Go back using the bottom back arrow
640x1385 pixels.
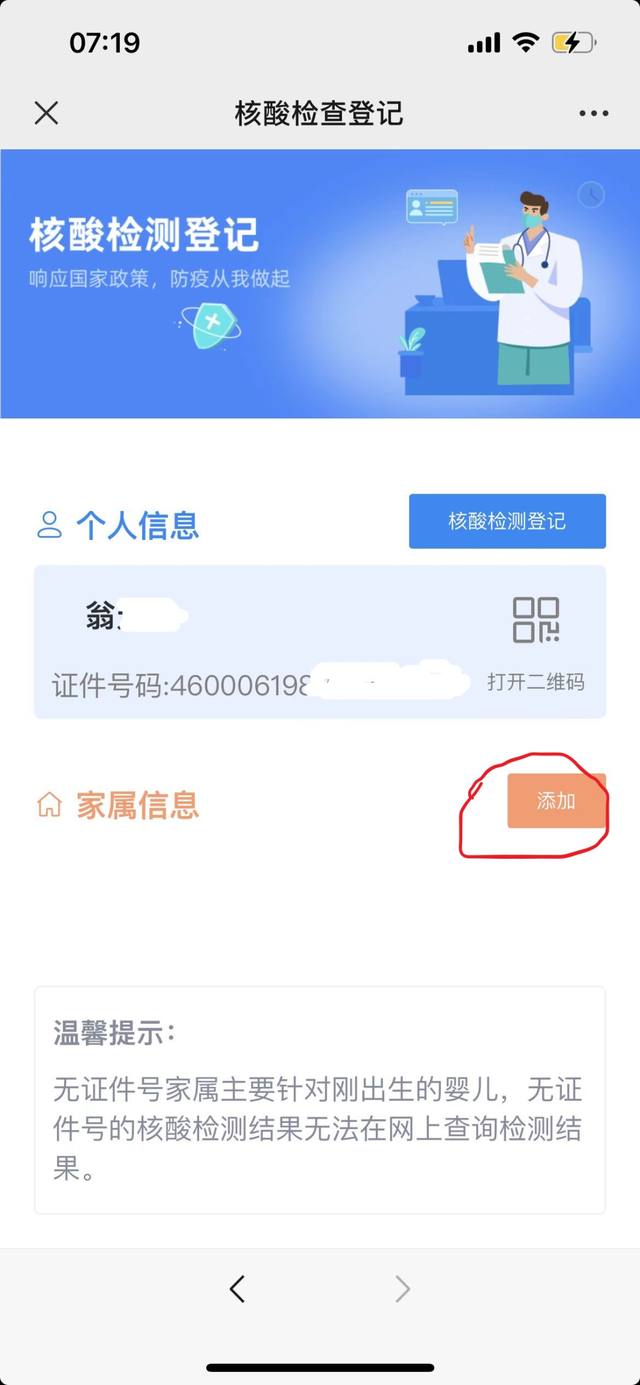click(237, 1289)
